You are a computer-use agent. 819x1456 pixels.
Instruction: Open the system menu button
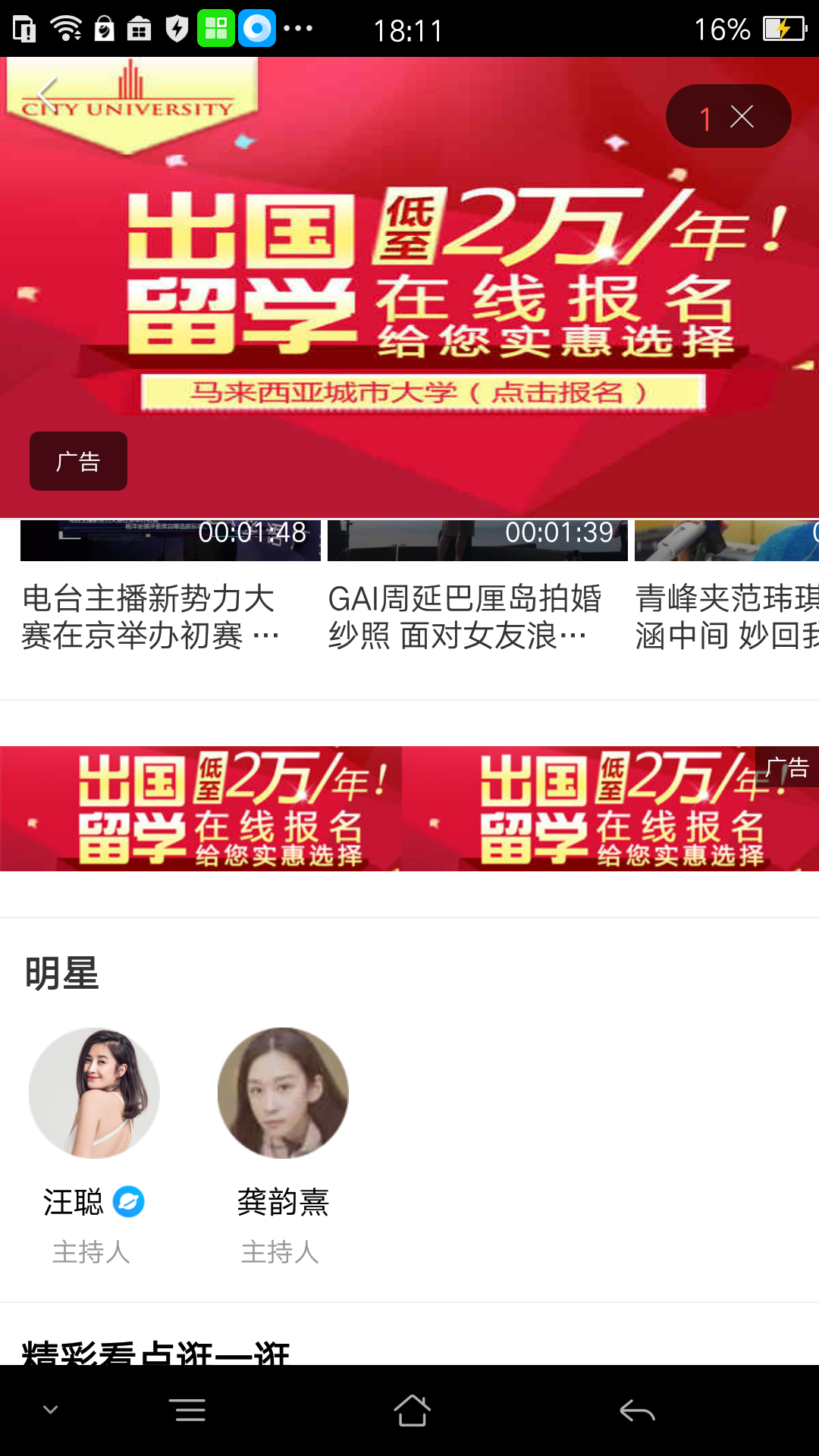(190, 1410)
